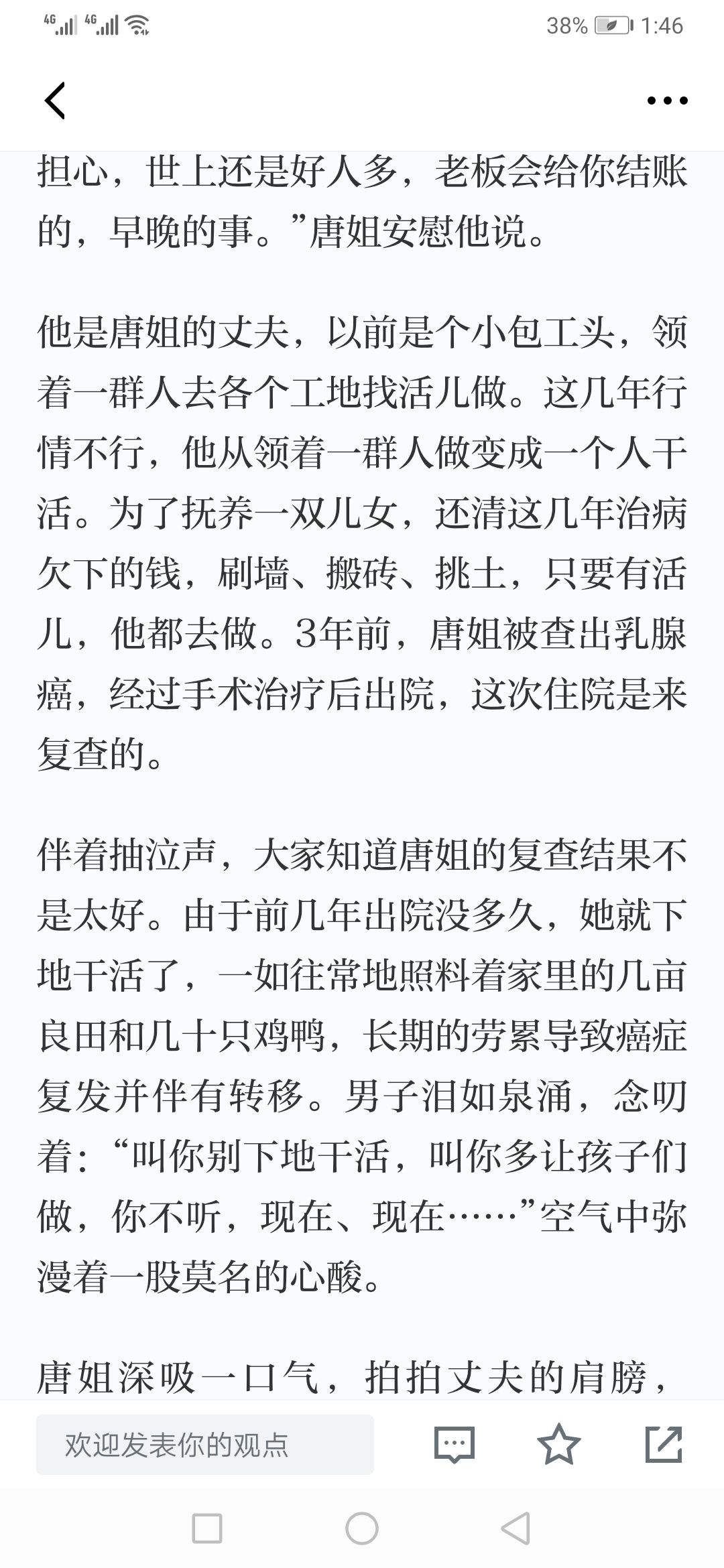The width and height of the screenshot is (724, 1568).
Task: Tap the comment field "欢迎发表你的观点"
Action: [204, 1445]
